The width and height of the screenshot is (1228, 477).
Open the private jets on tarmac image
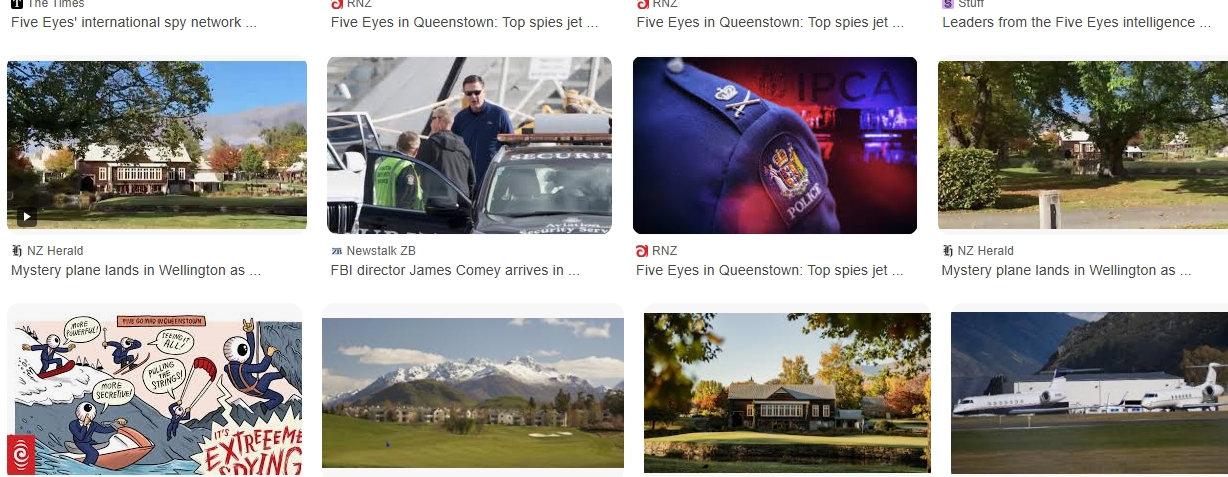click(x=1087, y=392)
